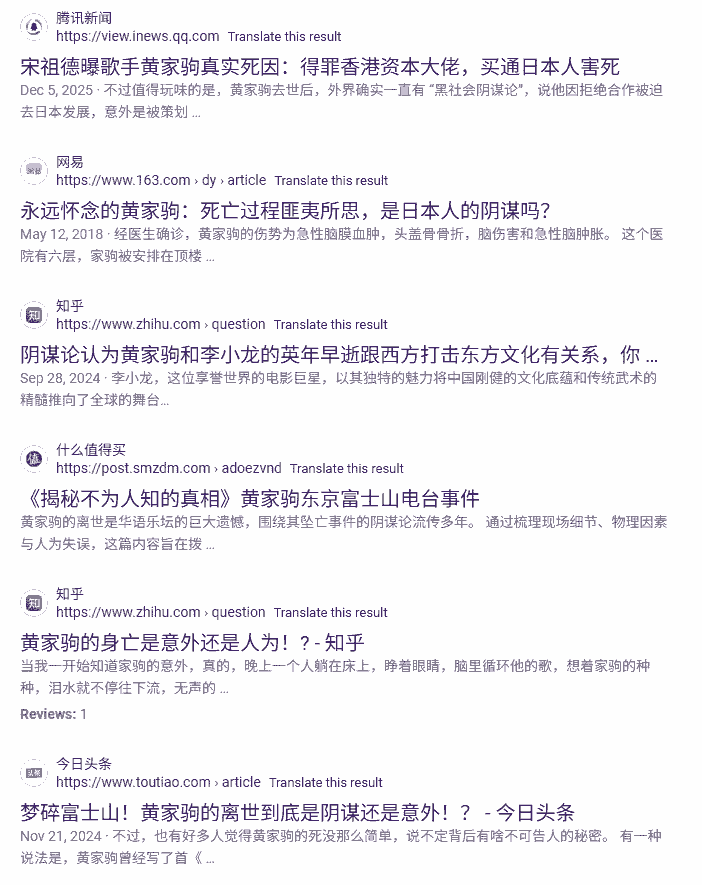702x885 pixels.
Task: Translate the 什么值得买 search result
Action: point(347,468)
